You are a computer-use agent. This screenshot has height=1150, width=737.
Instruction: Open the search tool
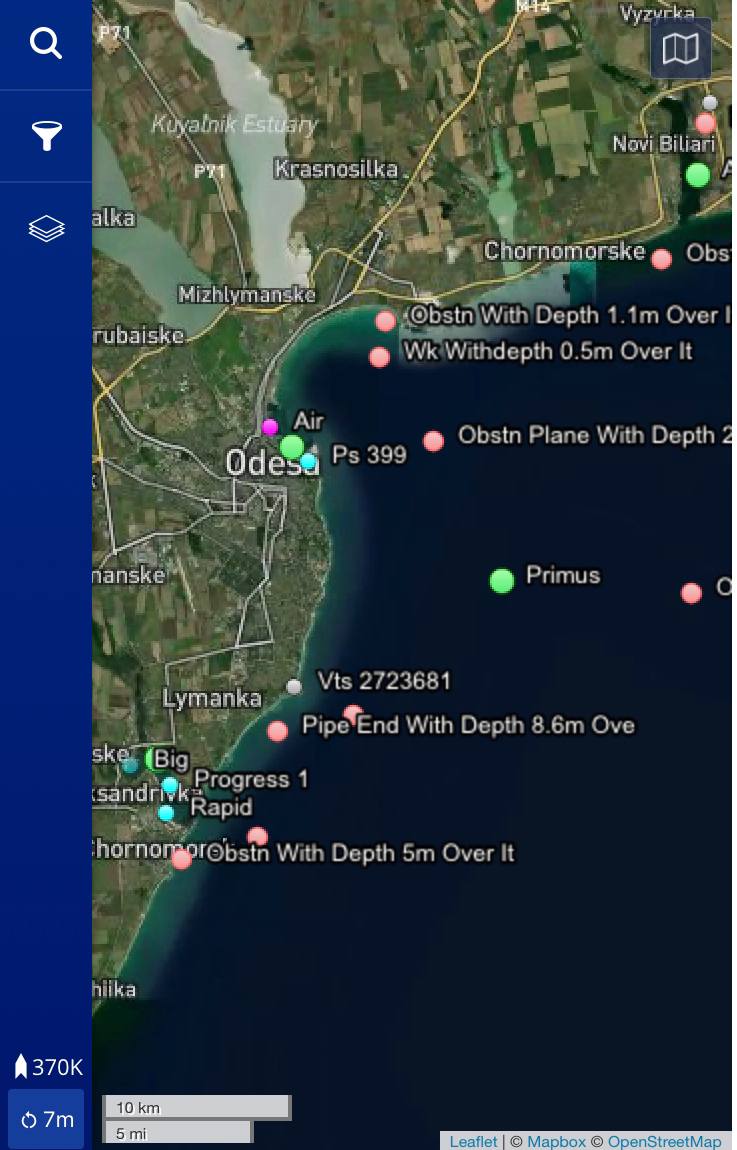pyautogui.click(x=46, y=44)
